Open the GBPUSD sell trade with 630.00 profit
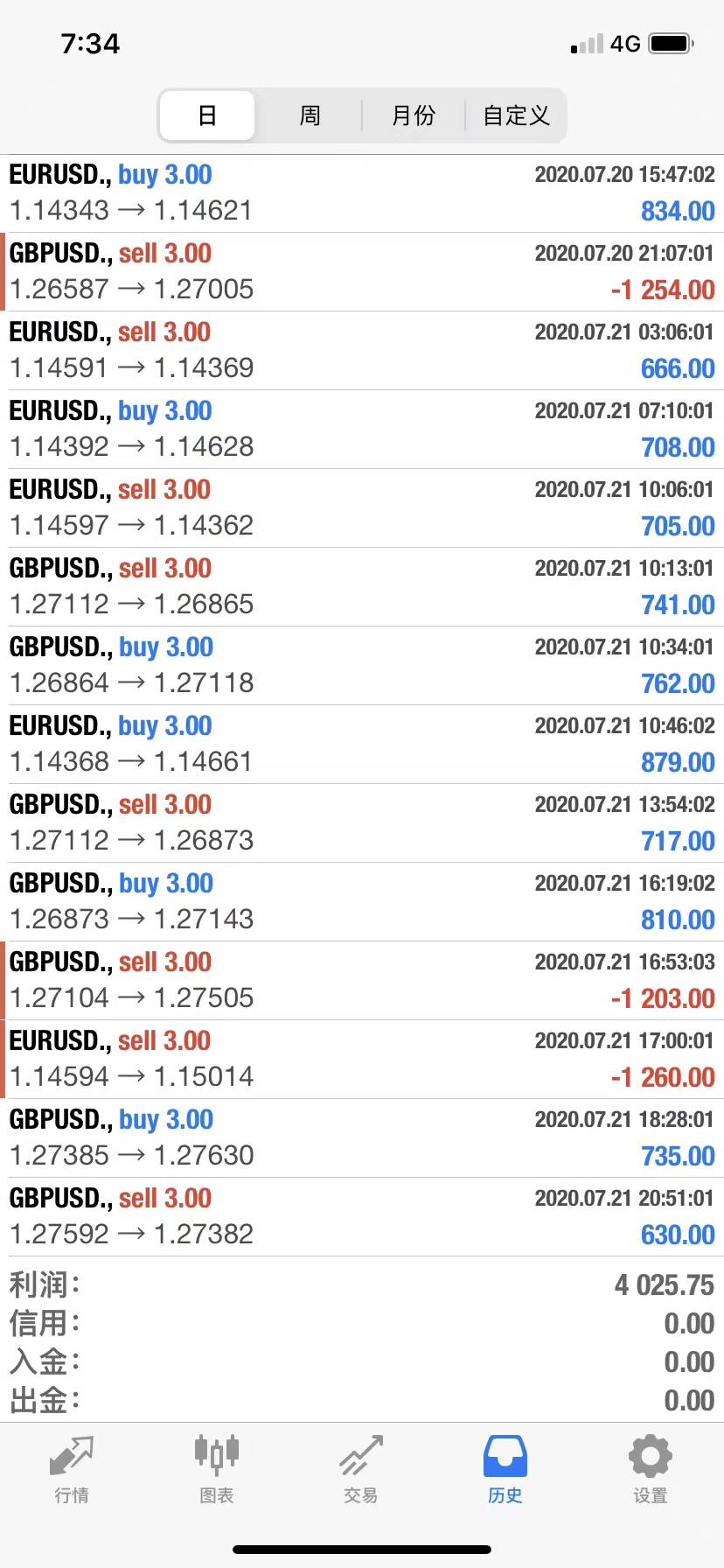The height and width of the screenshot is (1568, 724). (x=362, y=1217)
